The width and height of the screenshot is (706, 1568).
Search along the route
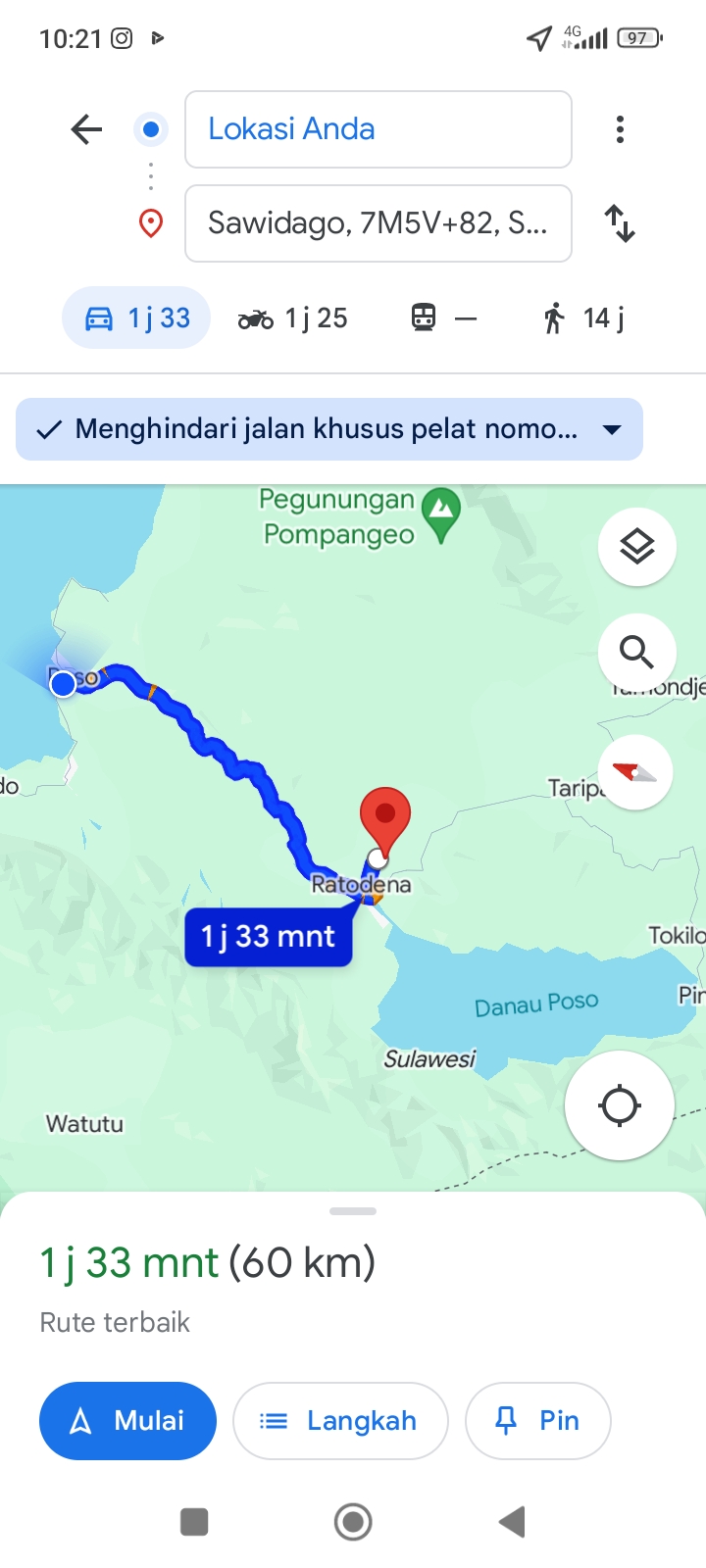coord(637,652)
